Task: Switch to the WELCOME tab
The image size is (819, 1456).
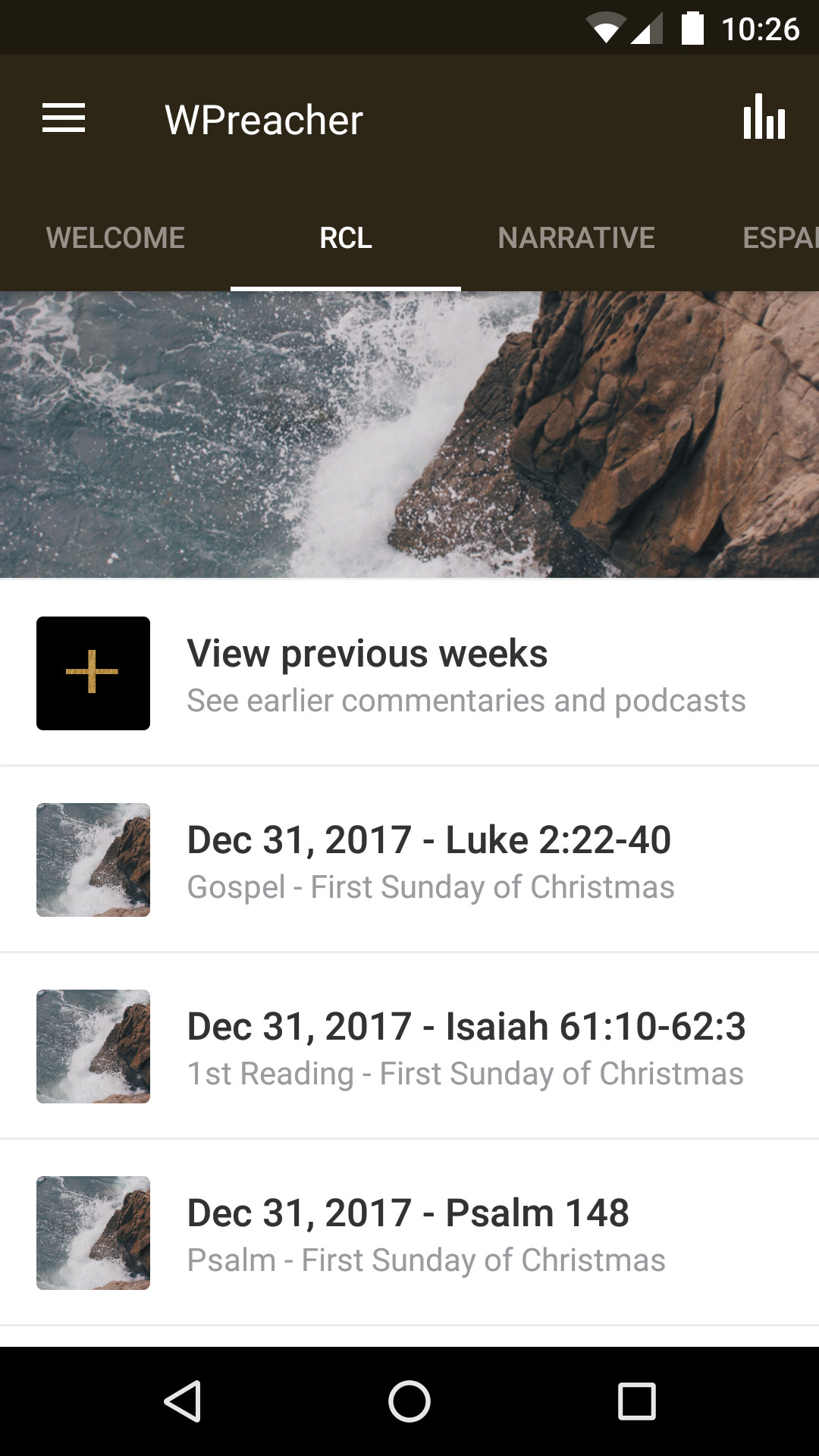Action: (115, 237)
